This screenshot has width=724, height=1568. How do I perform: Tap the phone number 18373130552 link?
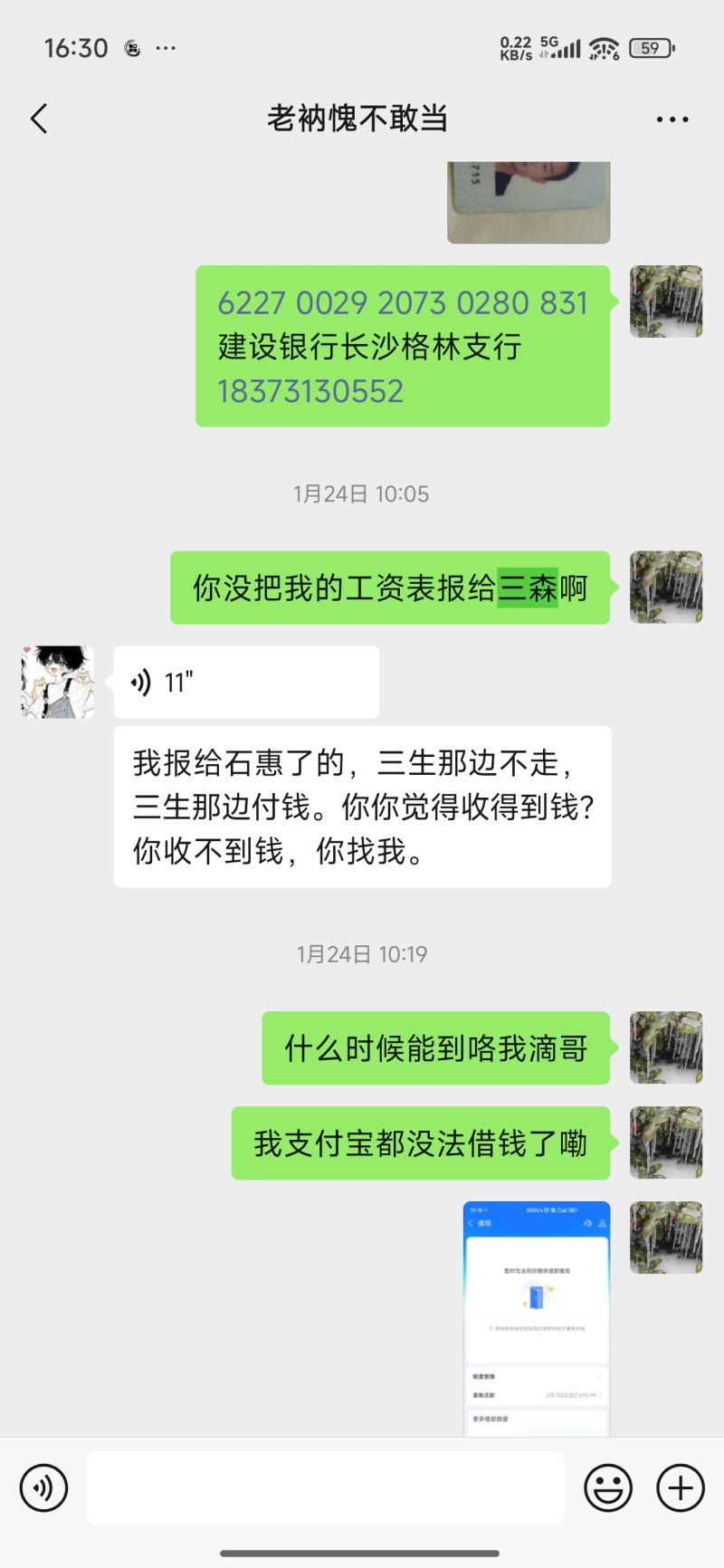[x=310, y=391]
